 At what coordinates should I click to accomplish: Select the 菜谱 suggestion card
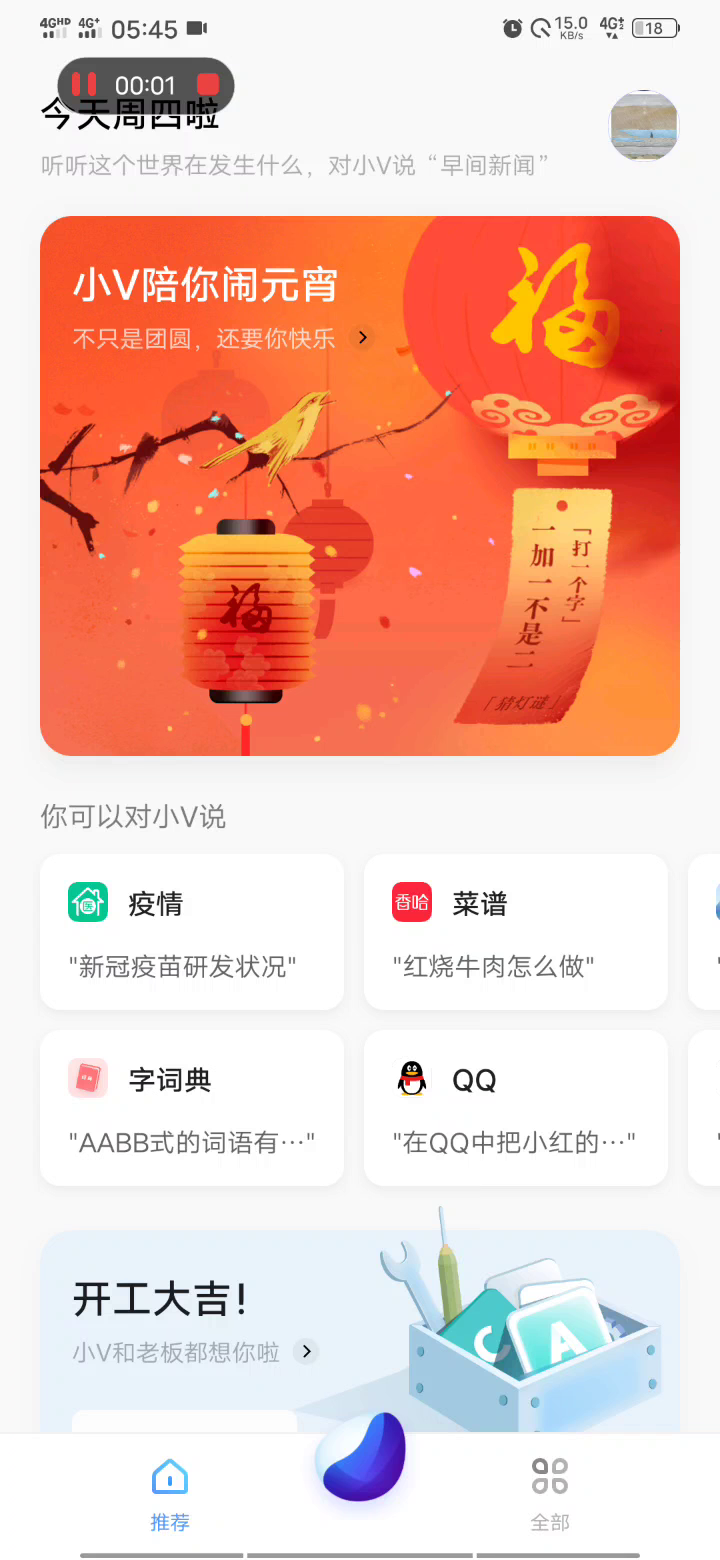pos(516,932)
